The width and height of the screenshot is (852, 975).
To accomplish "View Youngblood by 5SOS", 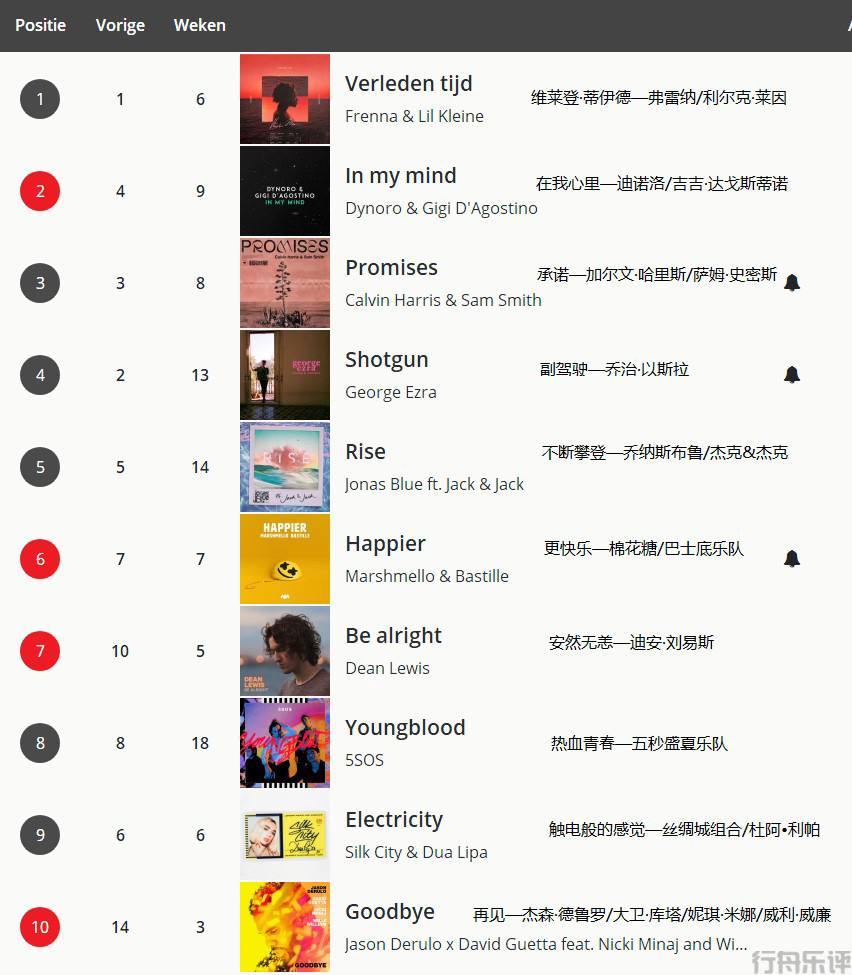I will tap(405, 728).
